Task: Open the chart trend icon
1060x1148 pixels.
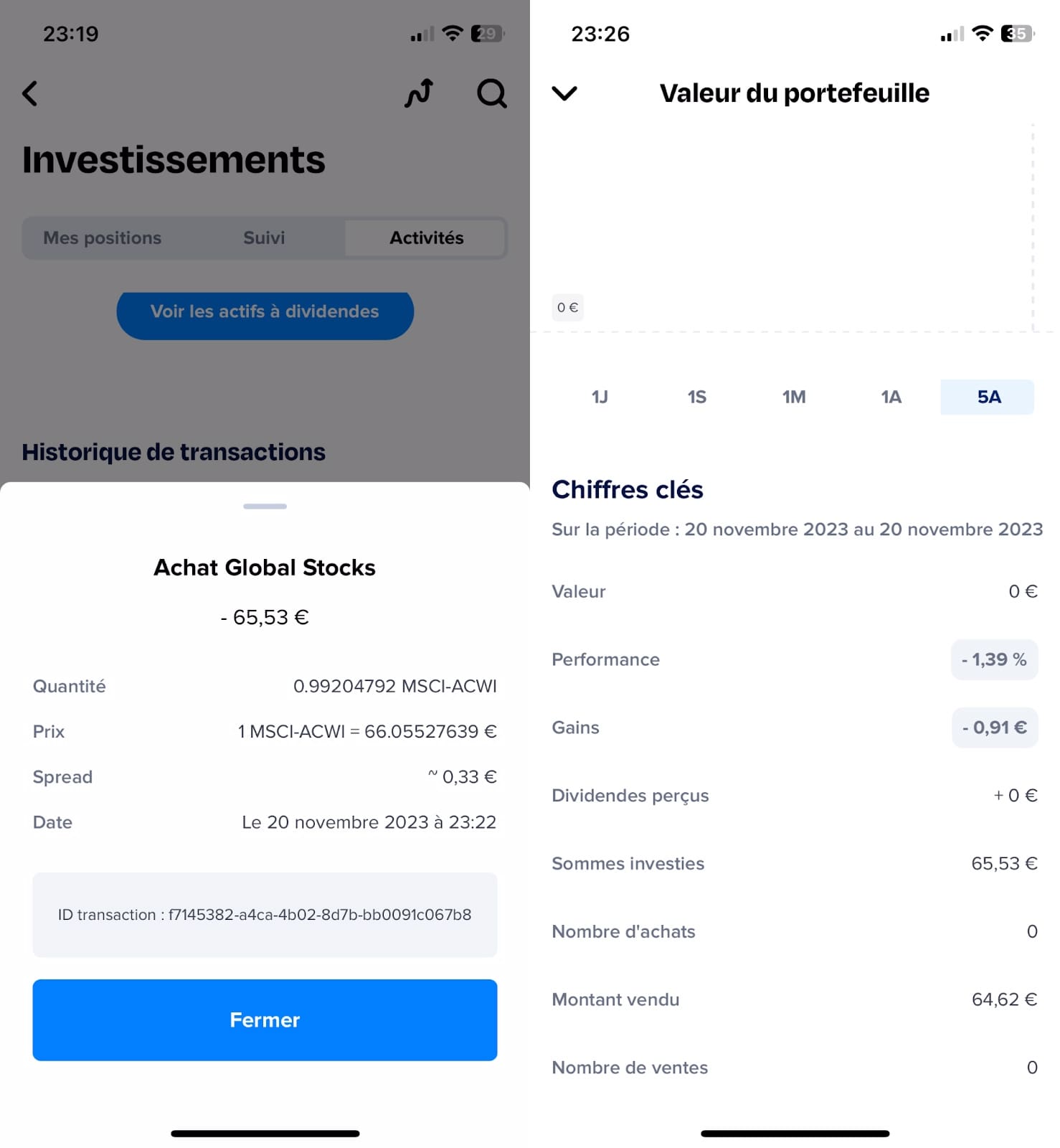Action: click(x=420, y=93)
